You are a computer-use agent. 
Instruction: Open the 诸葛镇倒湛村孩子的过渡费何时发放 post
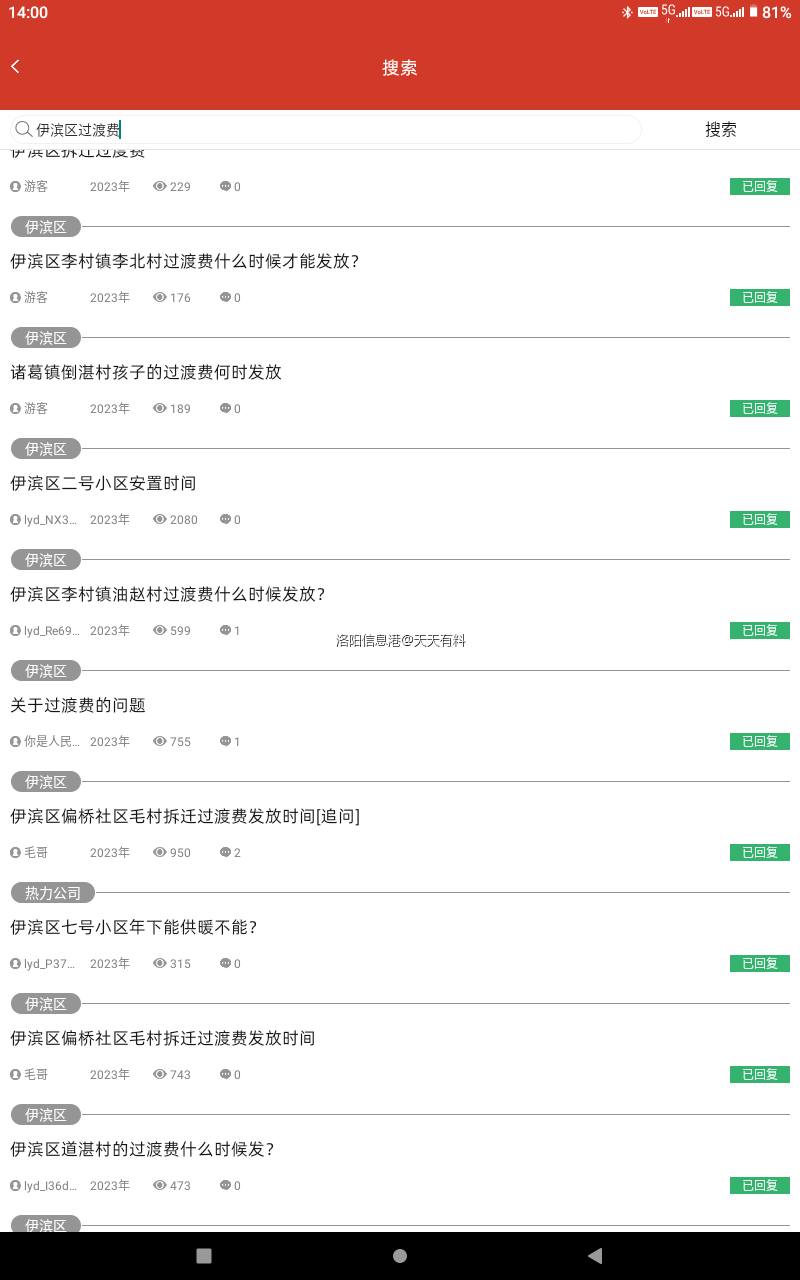(146, 372)
